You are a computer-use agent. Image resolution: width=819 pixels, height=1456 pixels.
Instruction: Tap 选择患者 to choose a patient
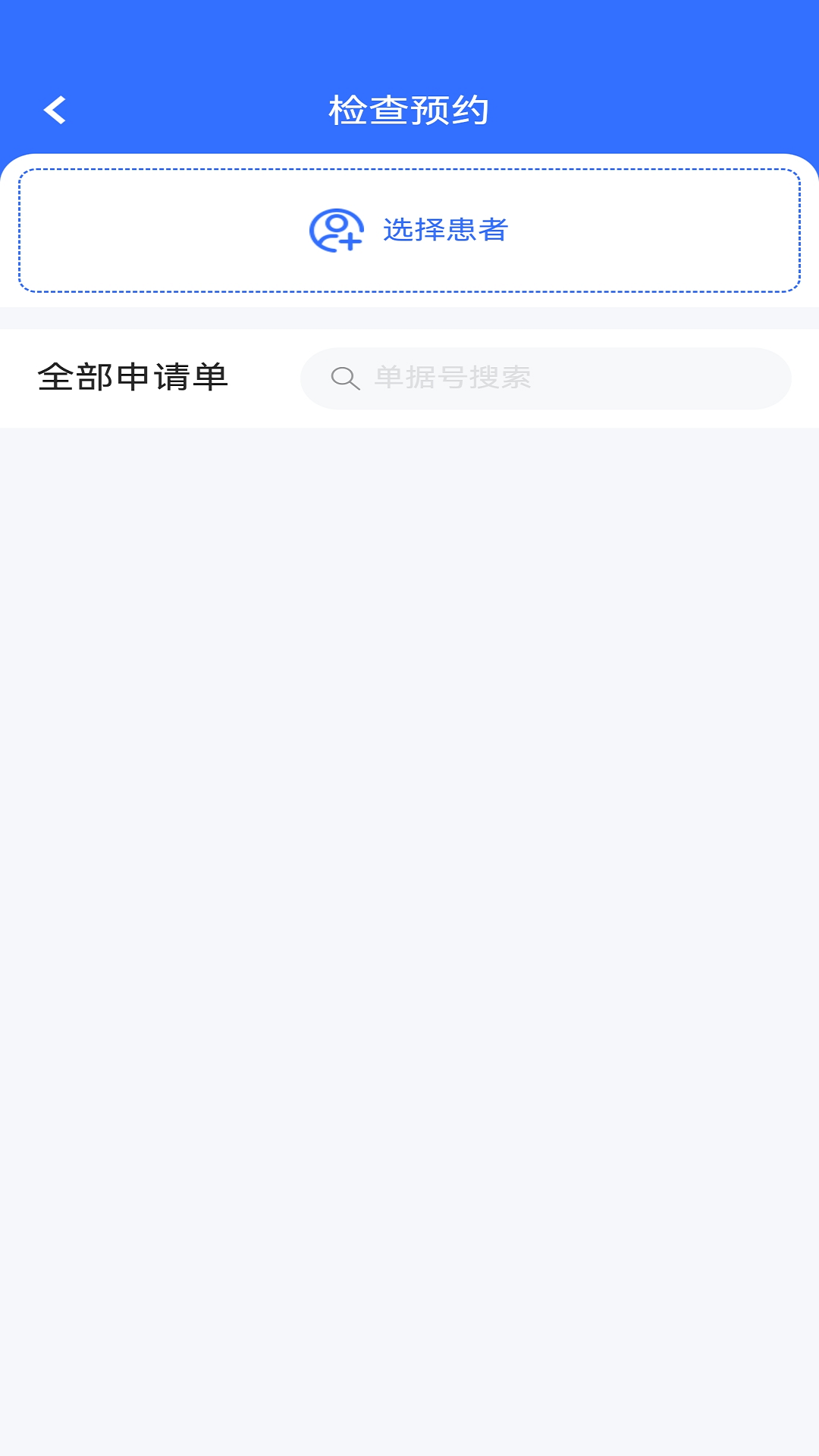409,230
